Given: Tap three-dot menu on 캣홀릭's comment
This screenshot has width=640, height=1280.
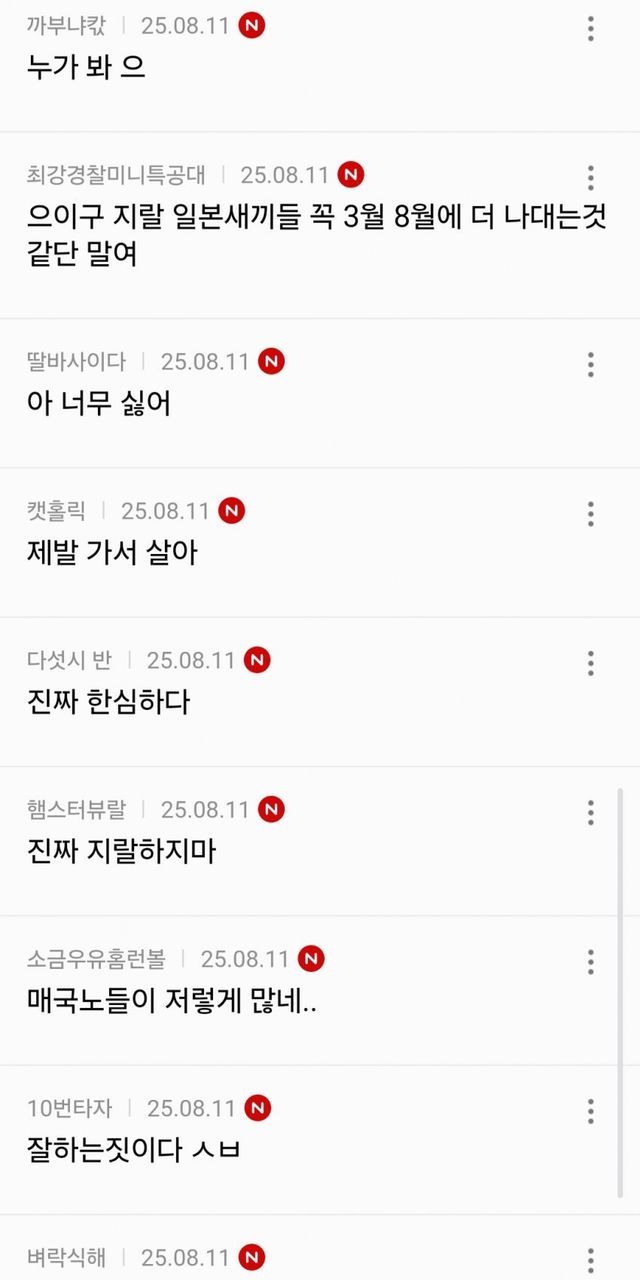Looking at the screenshot, I should (x=591, y=514).
